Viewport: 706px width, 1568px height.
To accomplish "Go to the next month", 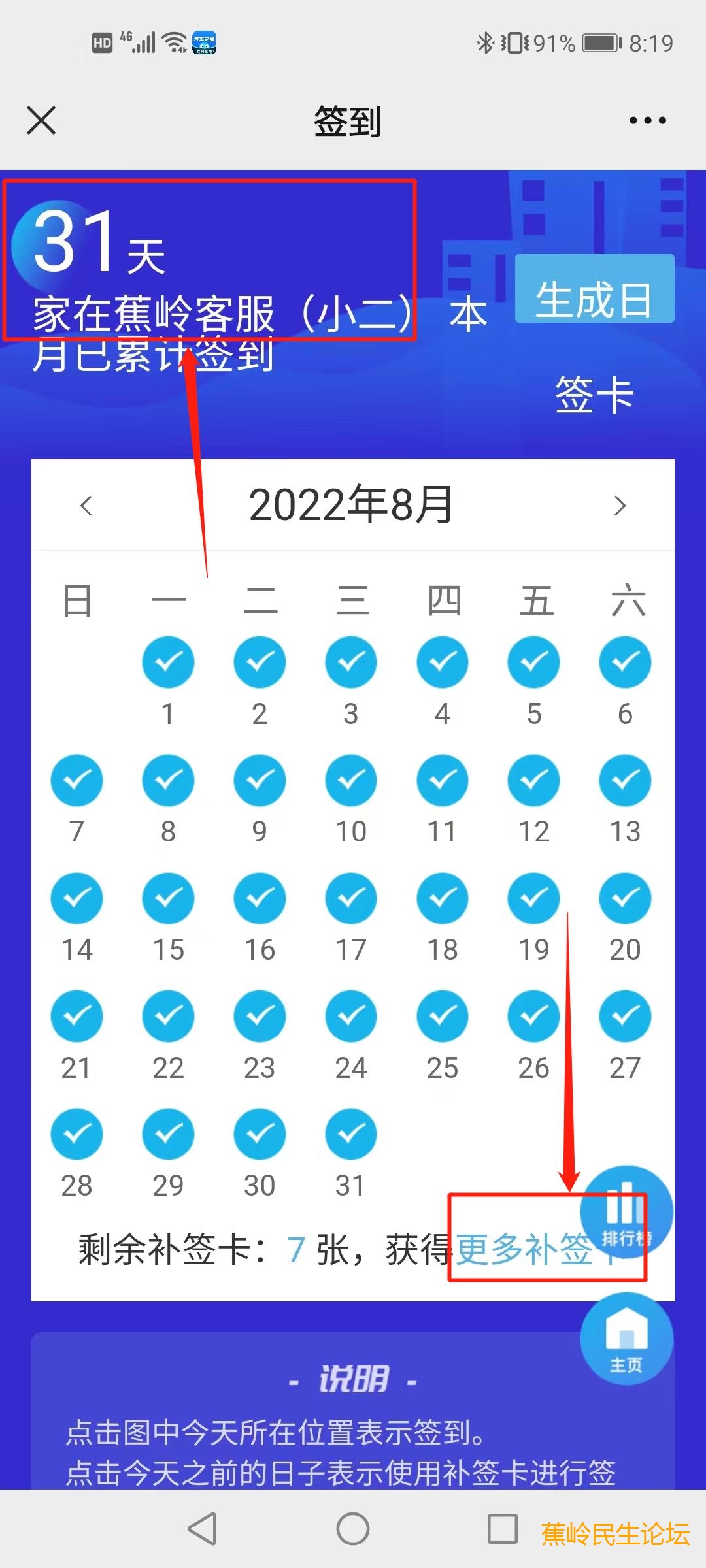I will coord(620,505).
